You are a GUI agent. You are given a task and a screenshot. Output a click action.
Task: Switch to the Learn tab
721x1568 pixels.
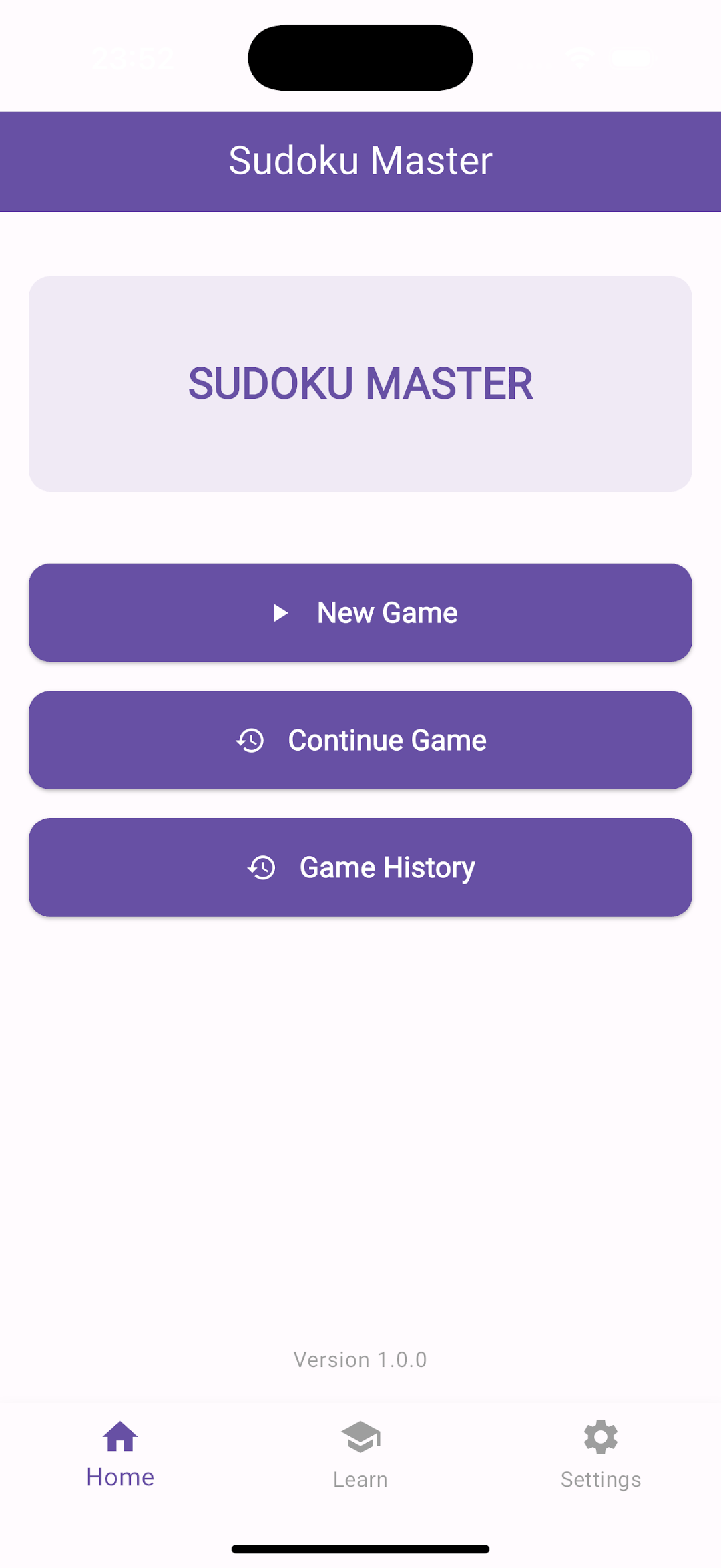click(360, 1455)
